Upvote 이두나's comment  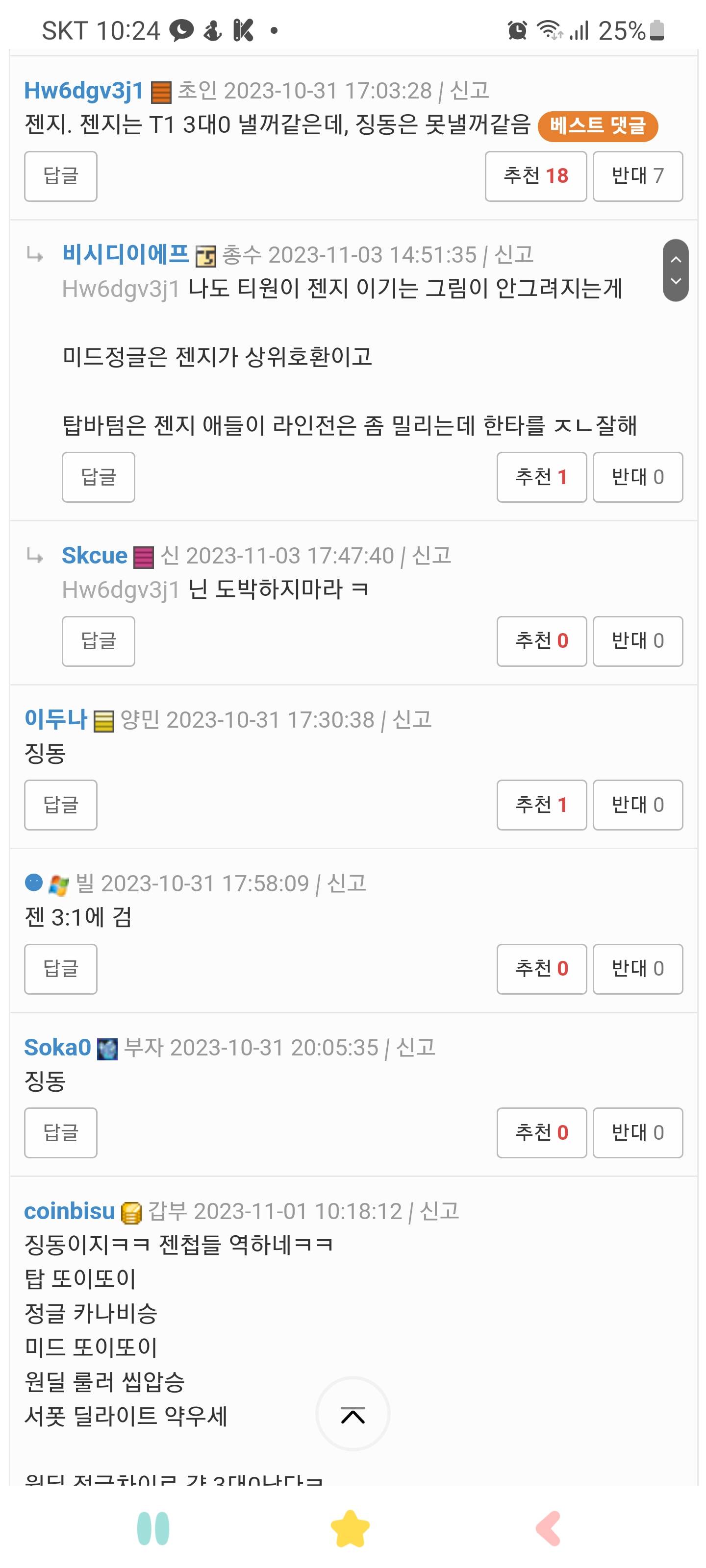[541, 805]
